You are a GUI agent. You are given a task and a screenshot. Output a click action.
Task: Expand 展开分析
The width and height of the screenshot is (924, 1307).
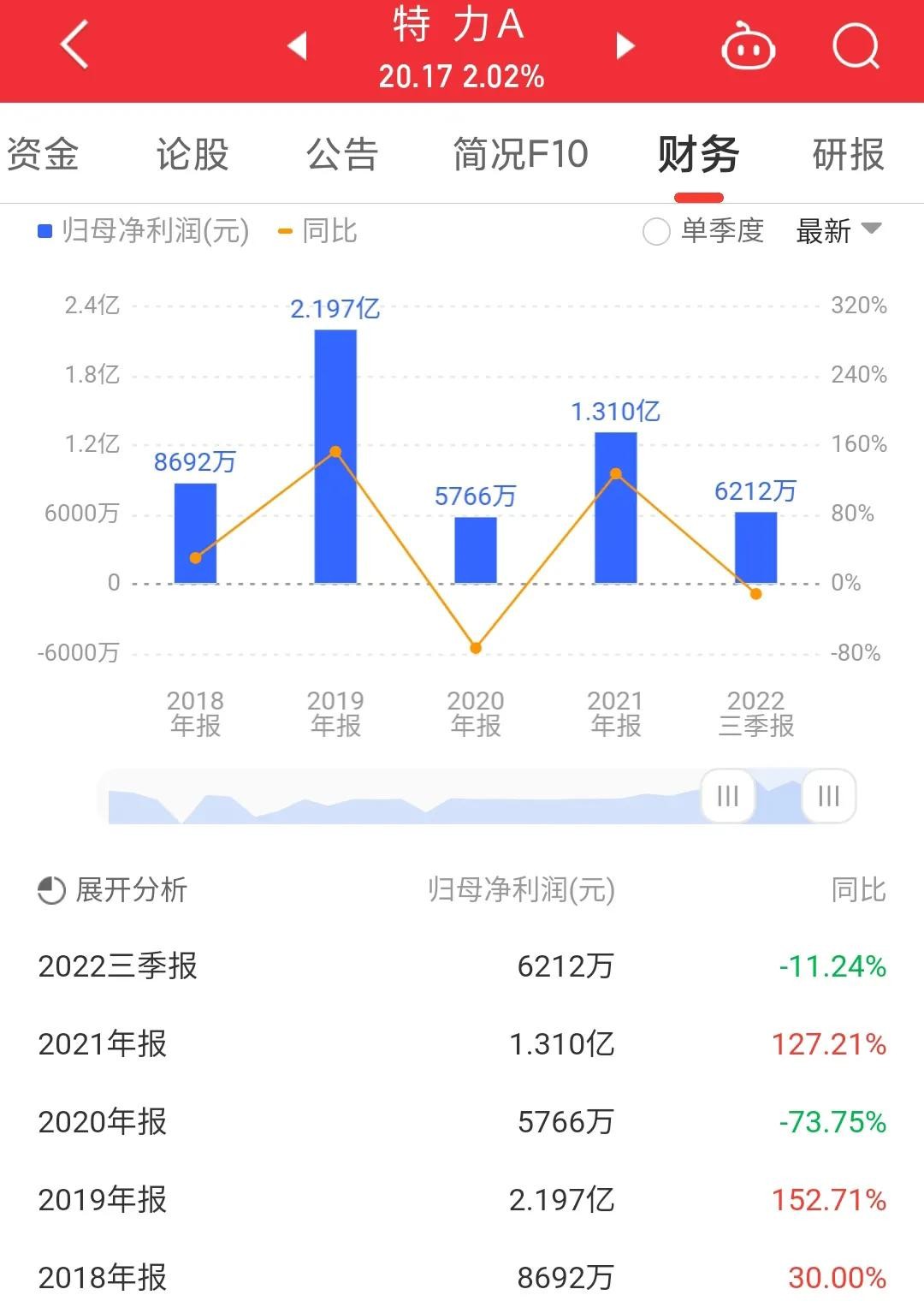113,890
